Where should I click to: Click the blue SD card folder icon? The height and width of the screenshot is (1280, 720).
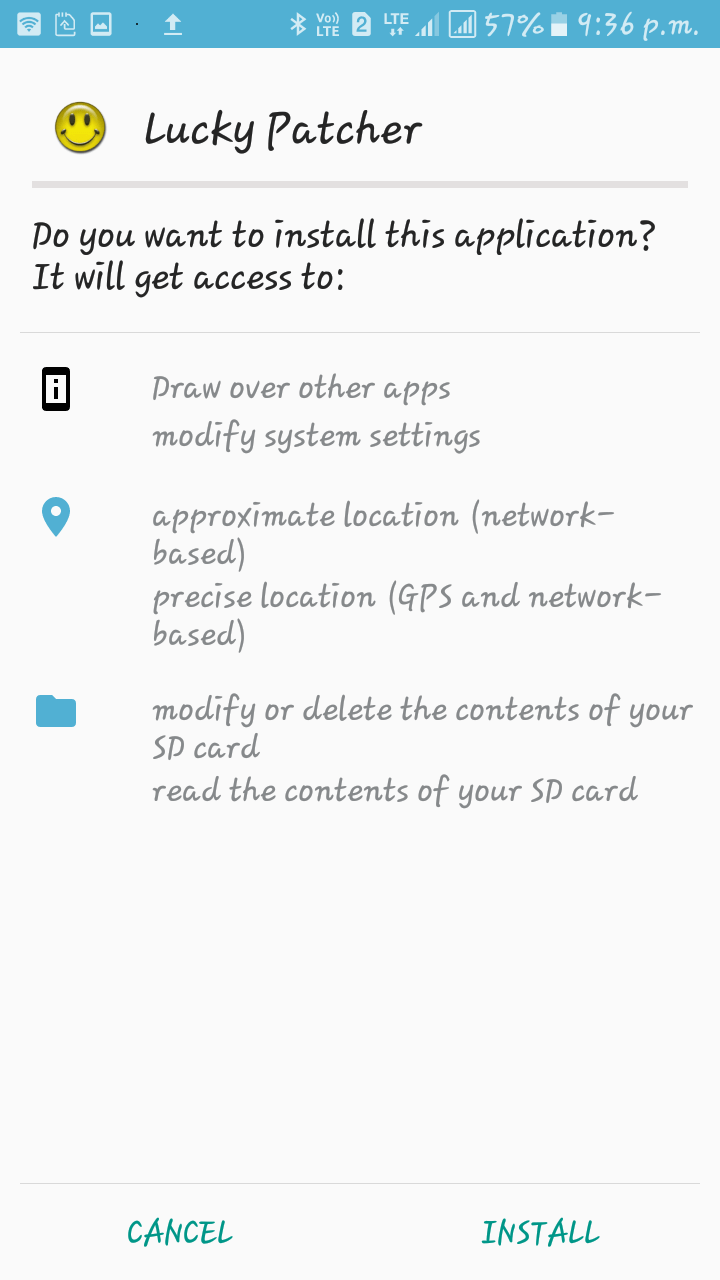tap(55, 710)
